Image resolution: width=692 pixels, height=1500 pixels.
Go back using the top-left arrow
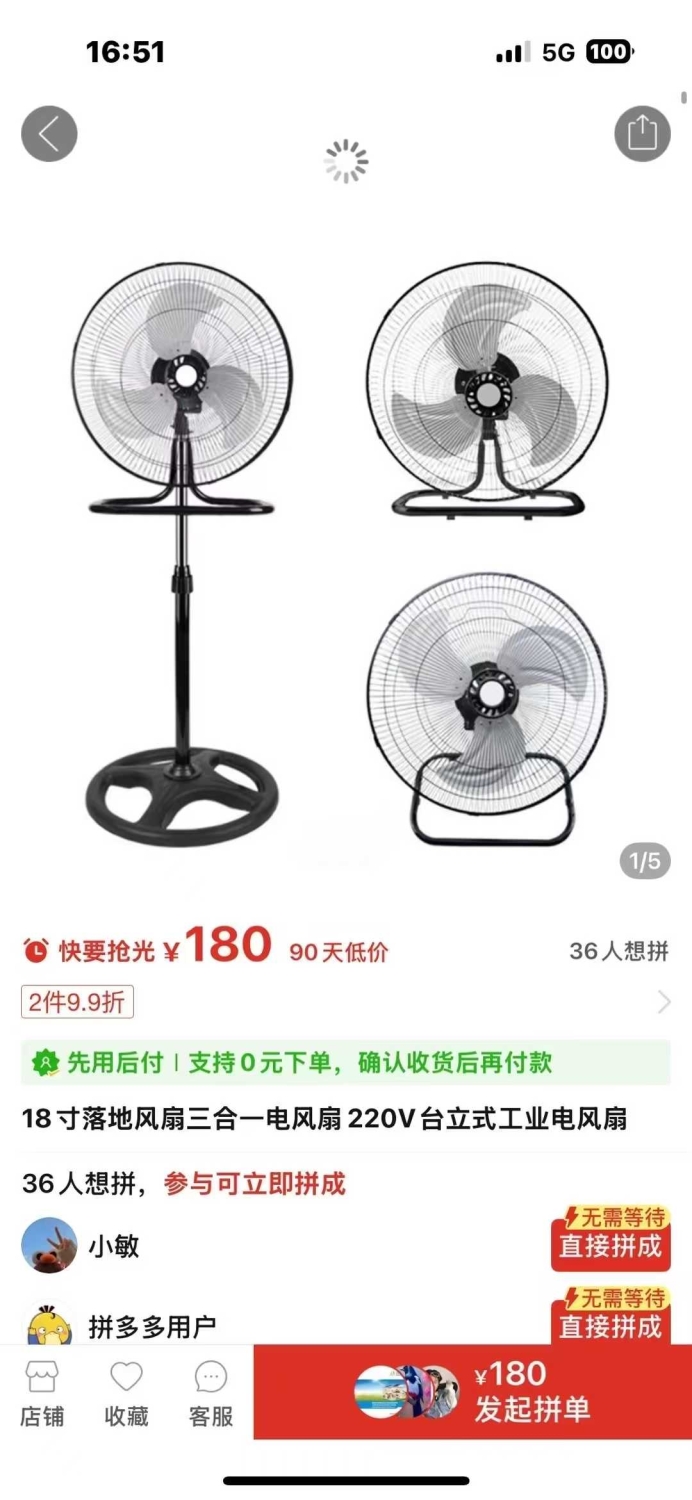[x=49, y=133]
